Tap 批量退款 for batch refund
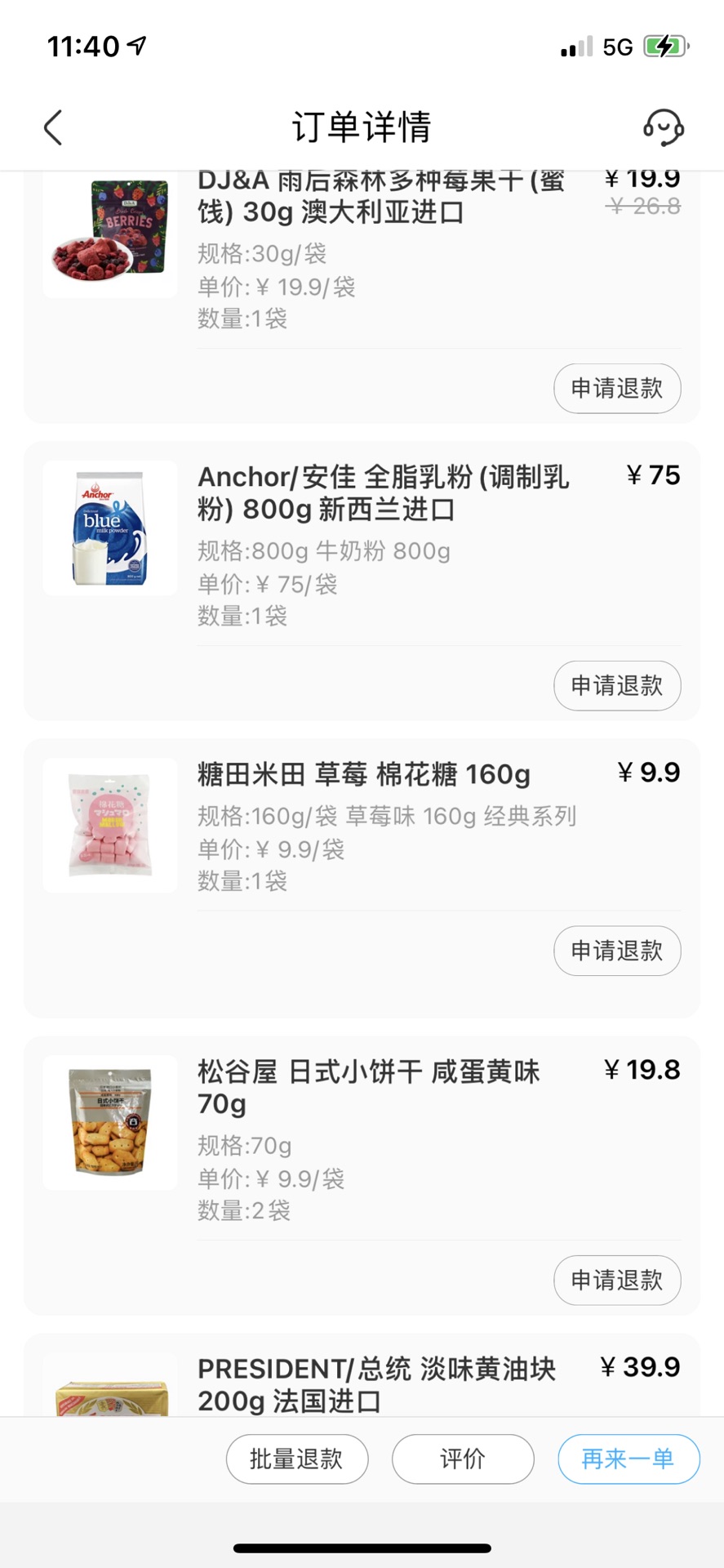The width and height of the screenshot is (724, 1568). coord(296,1459)
